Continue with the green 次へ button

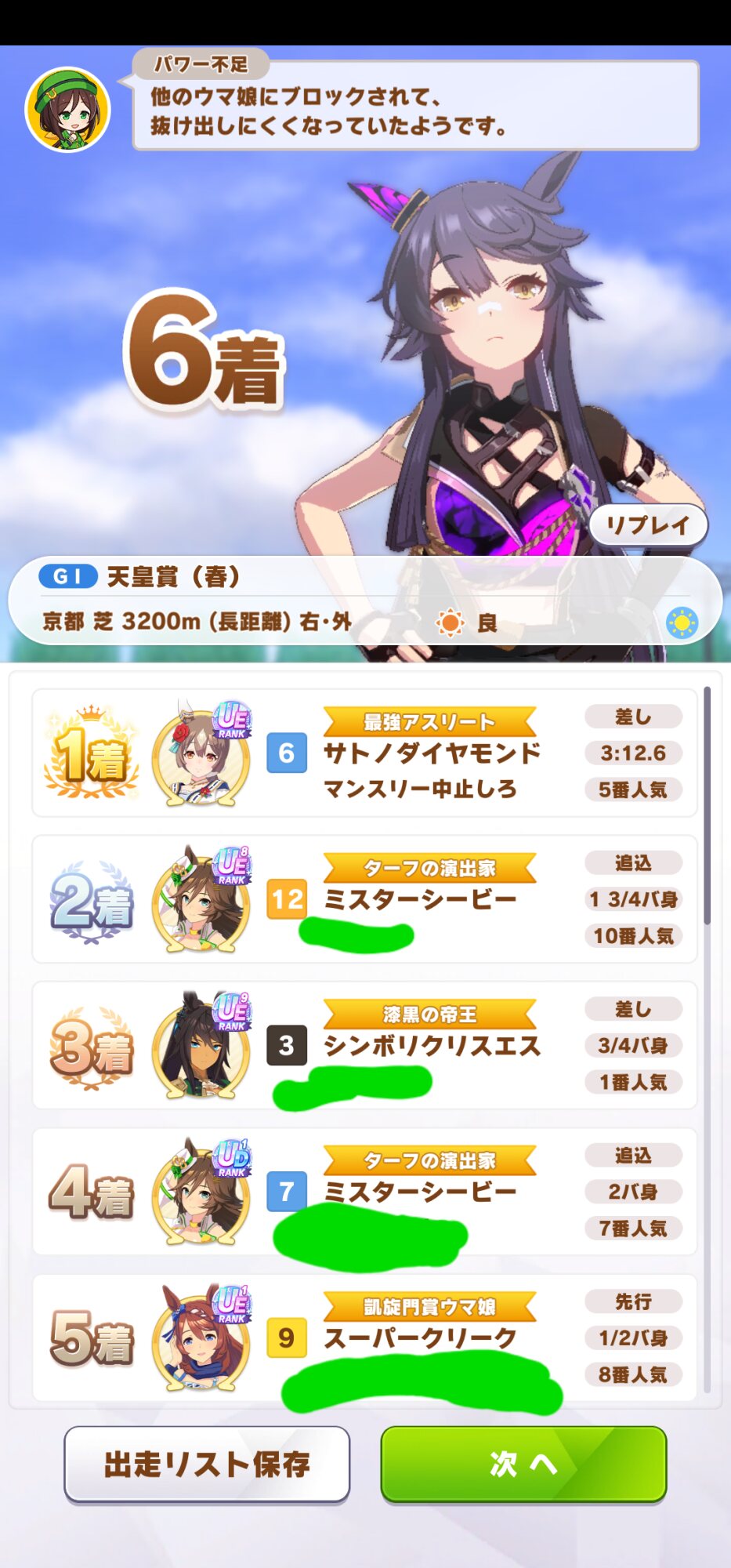(523, 1464)
